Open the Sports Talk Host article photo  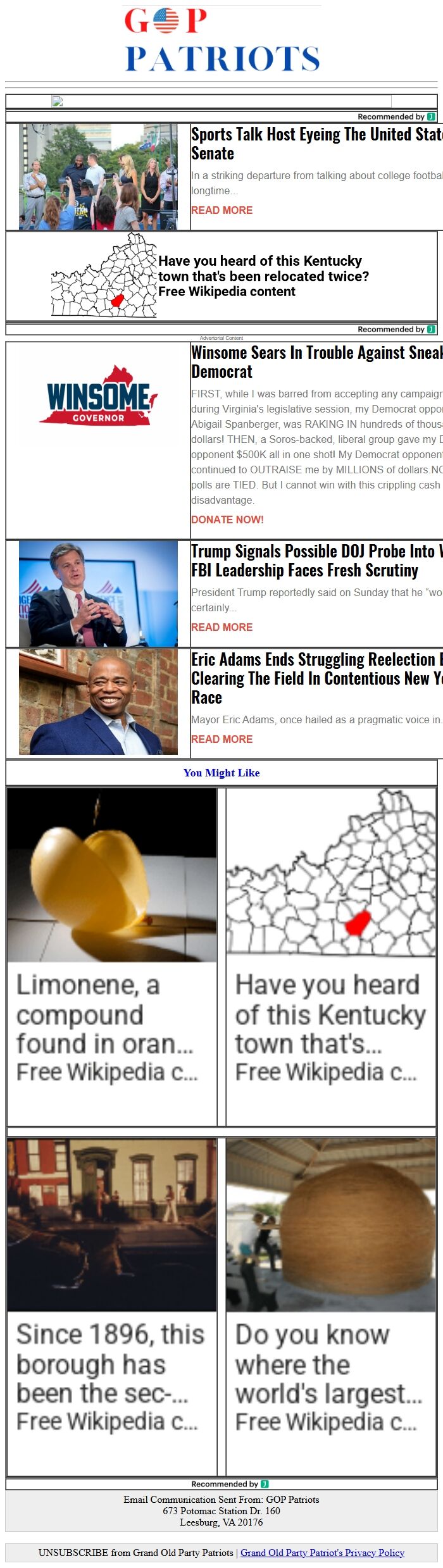[98, 177]
